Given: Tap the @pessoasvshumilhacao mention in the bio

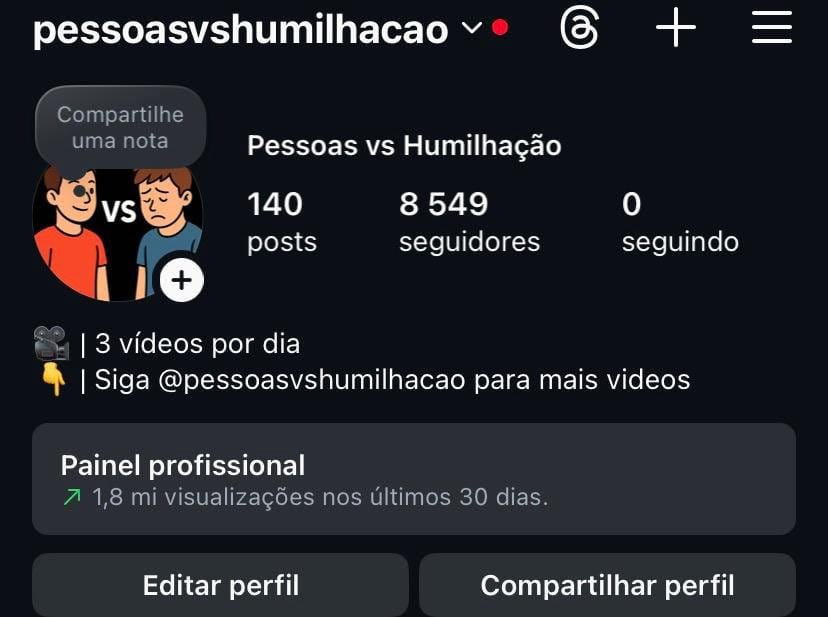Looking at the screenshot, I should (x=309, y=380).
